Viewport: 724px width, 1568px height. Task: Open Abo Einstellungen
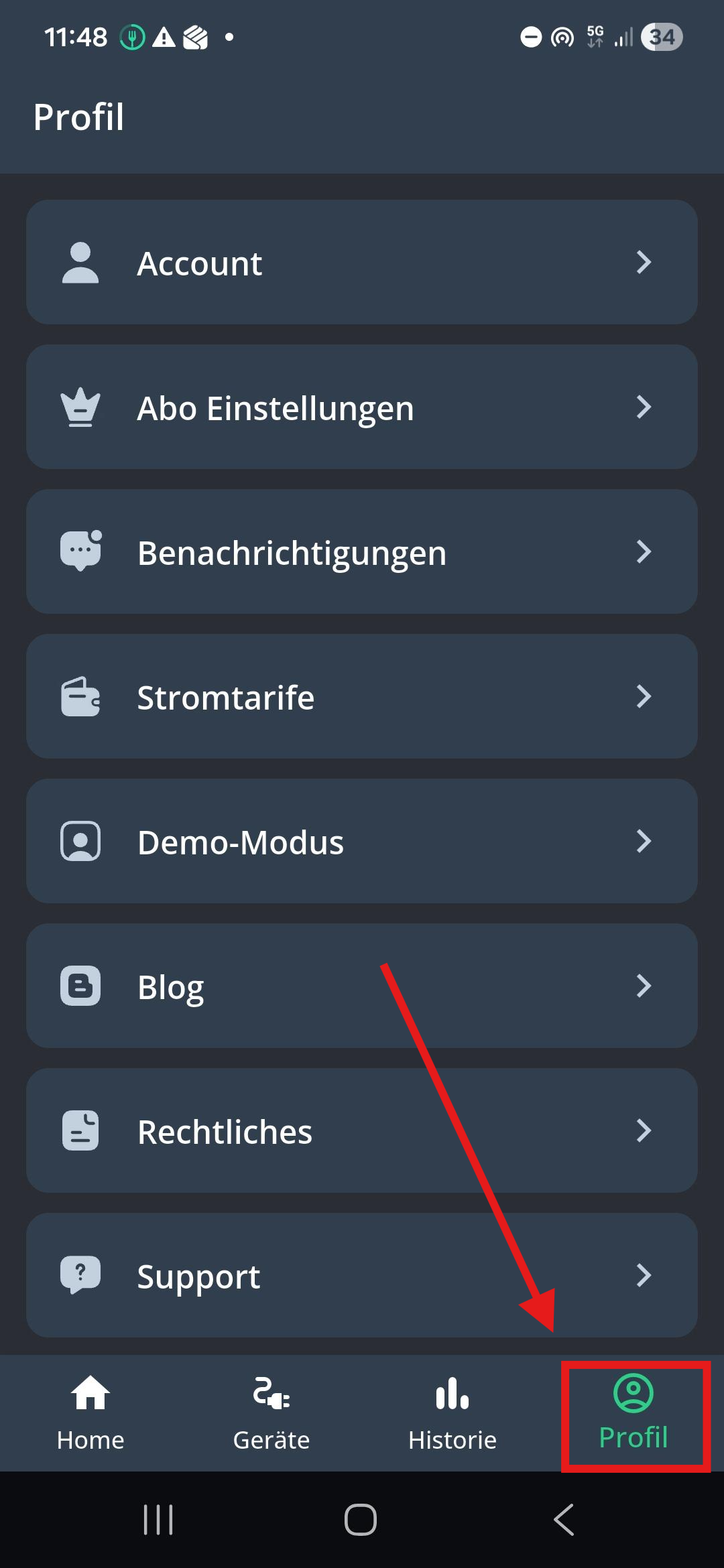362,407
